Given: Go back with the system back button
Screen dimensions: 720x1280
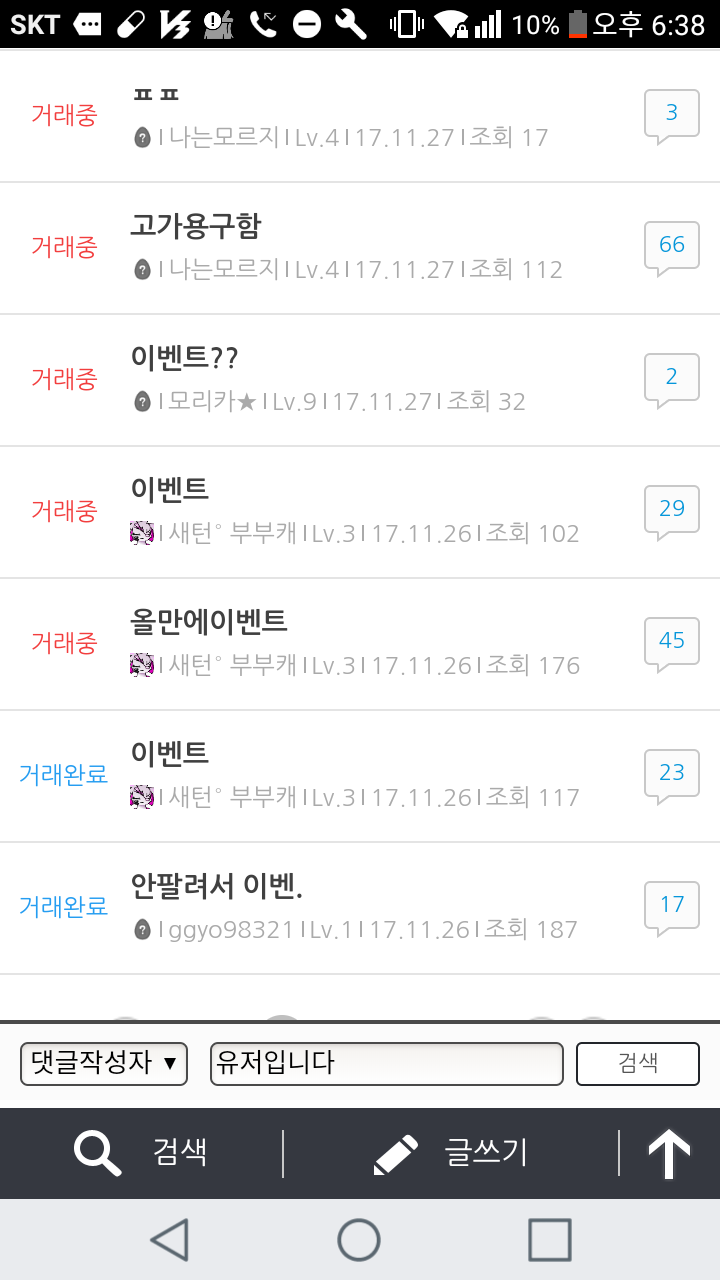Looking at the screenshot, I should pos(170,1240).
